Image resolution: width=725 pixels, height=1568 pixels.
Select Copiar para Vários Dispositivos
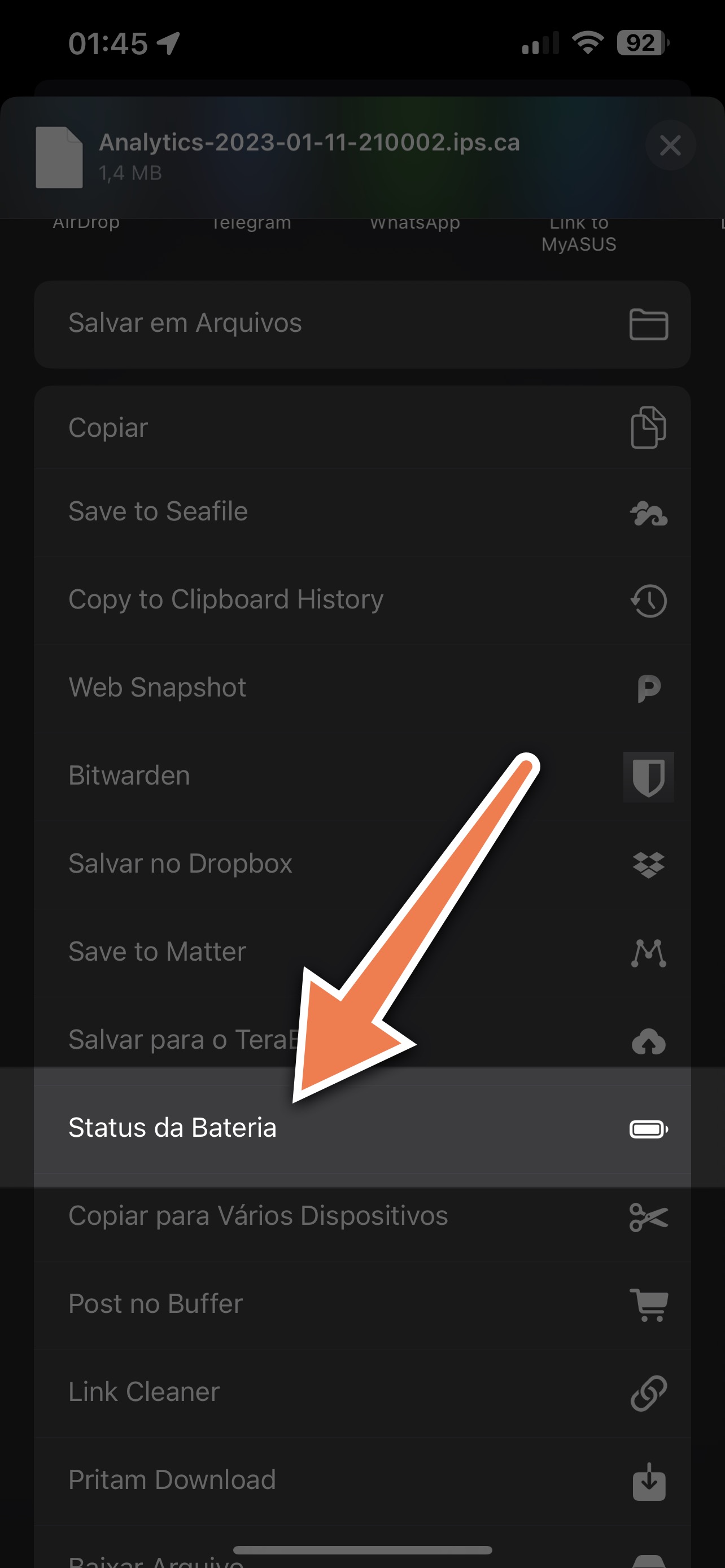tap(362, 1216)
